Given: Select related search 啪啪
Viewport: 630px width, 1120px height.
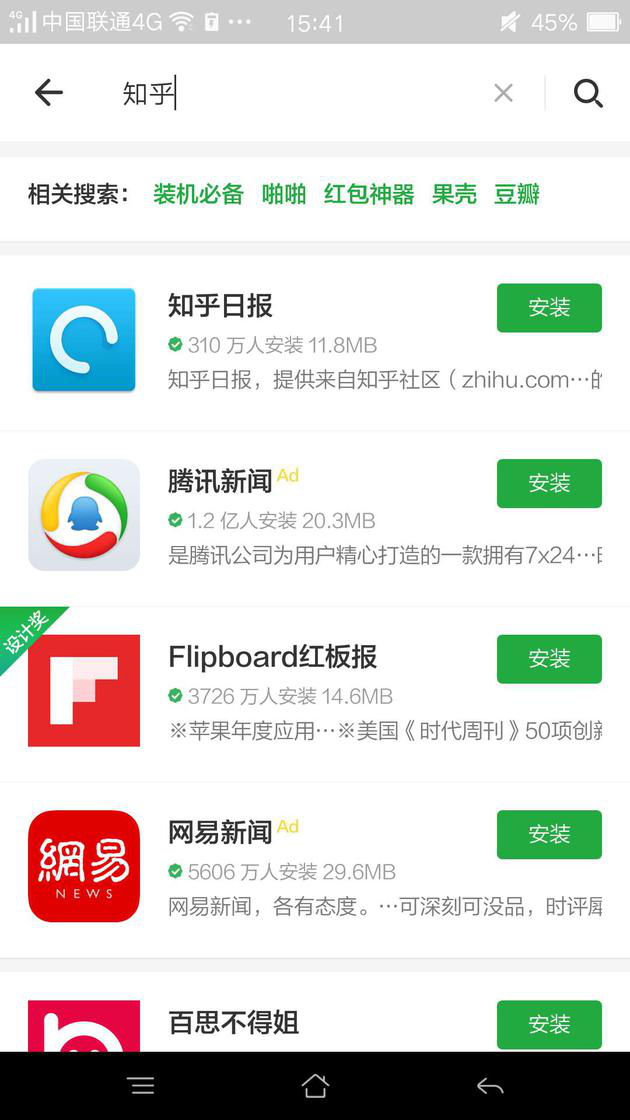Looking at the screenshot, I should point(284,194).
